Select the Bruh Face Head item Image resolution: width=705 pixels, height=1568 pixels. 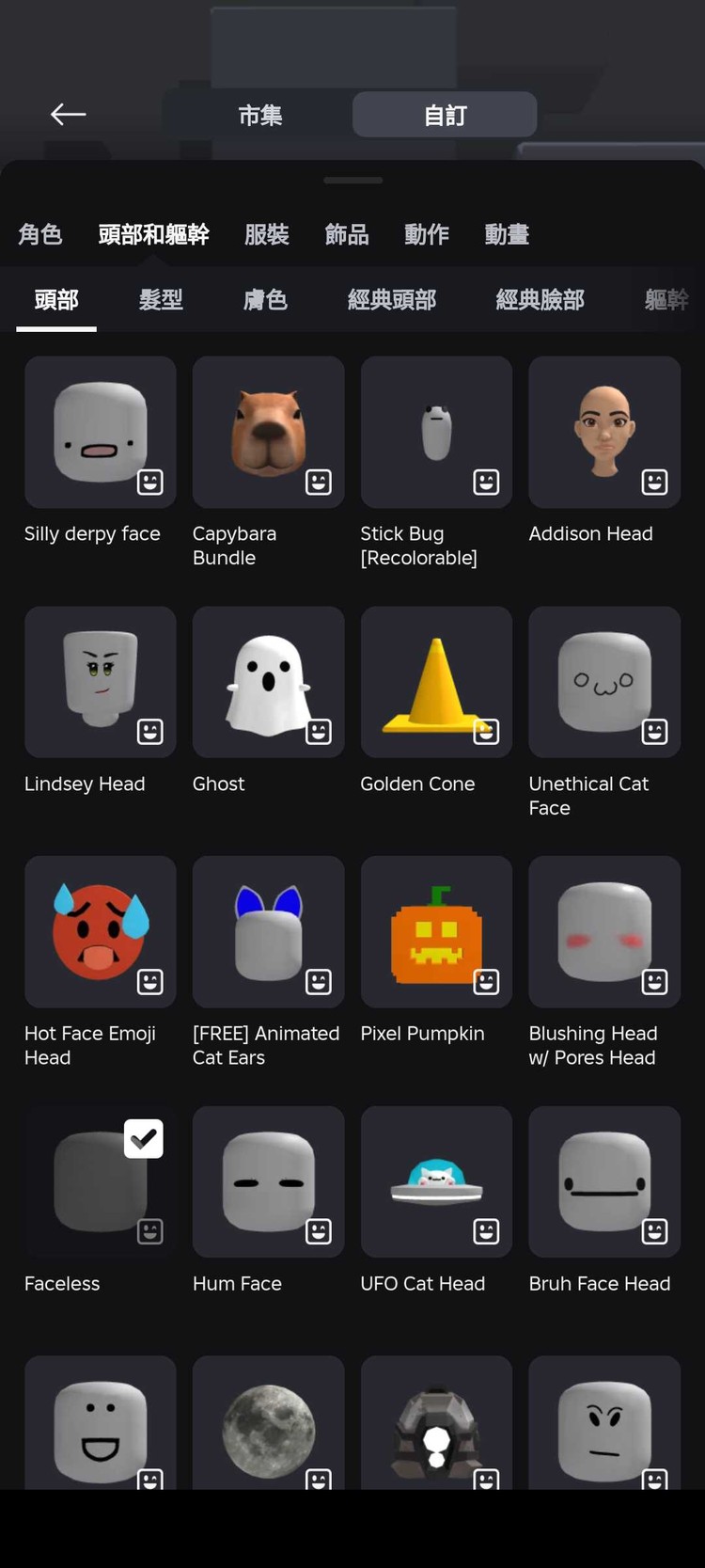604,1182
